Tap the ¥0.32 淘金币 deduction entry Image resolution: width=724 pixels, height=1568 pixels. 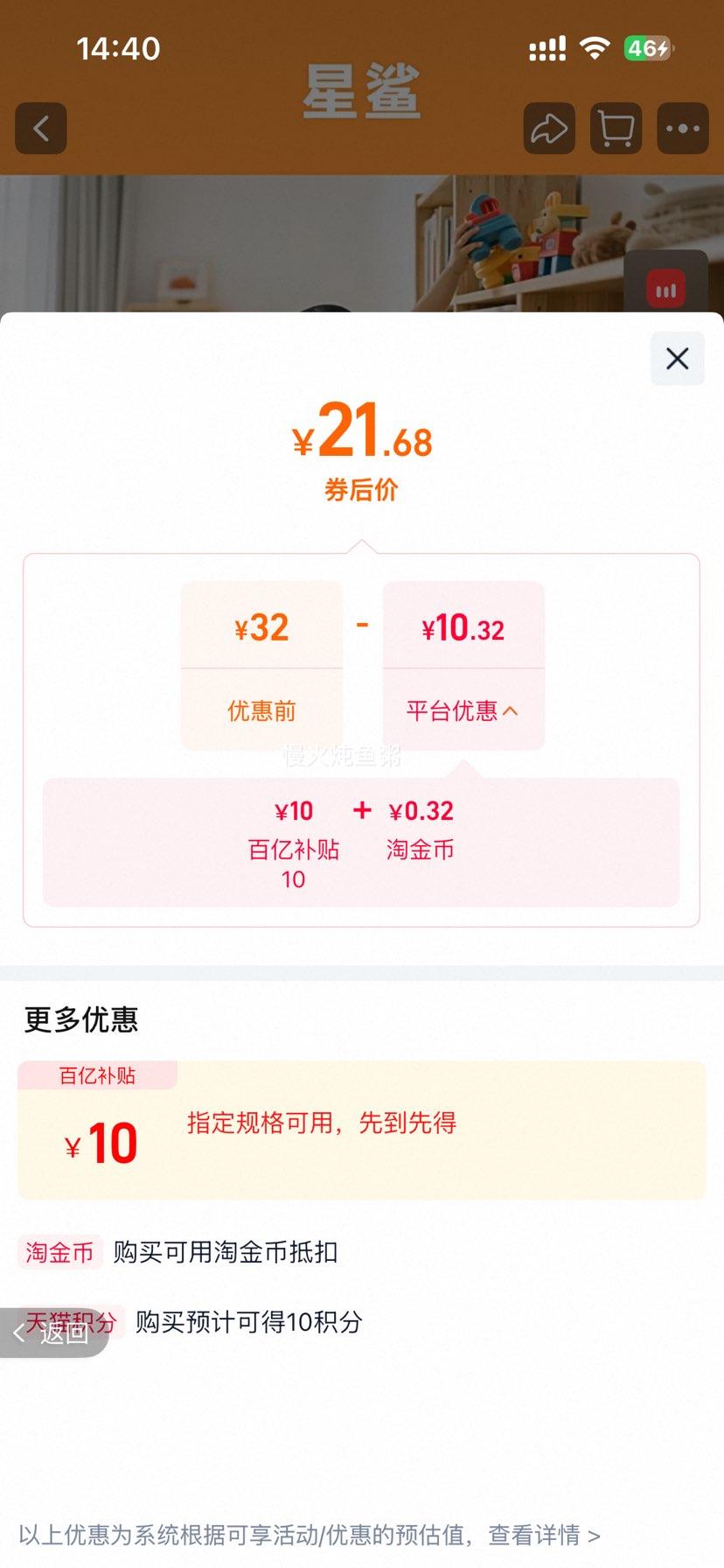421,829
